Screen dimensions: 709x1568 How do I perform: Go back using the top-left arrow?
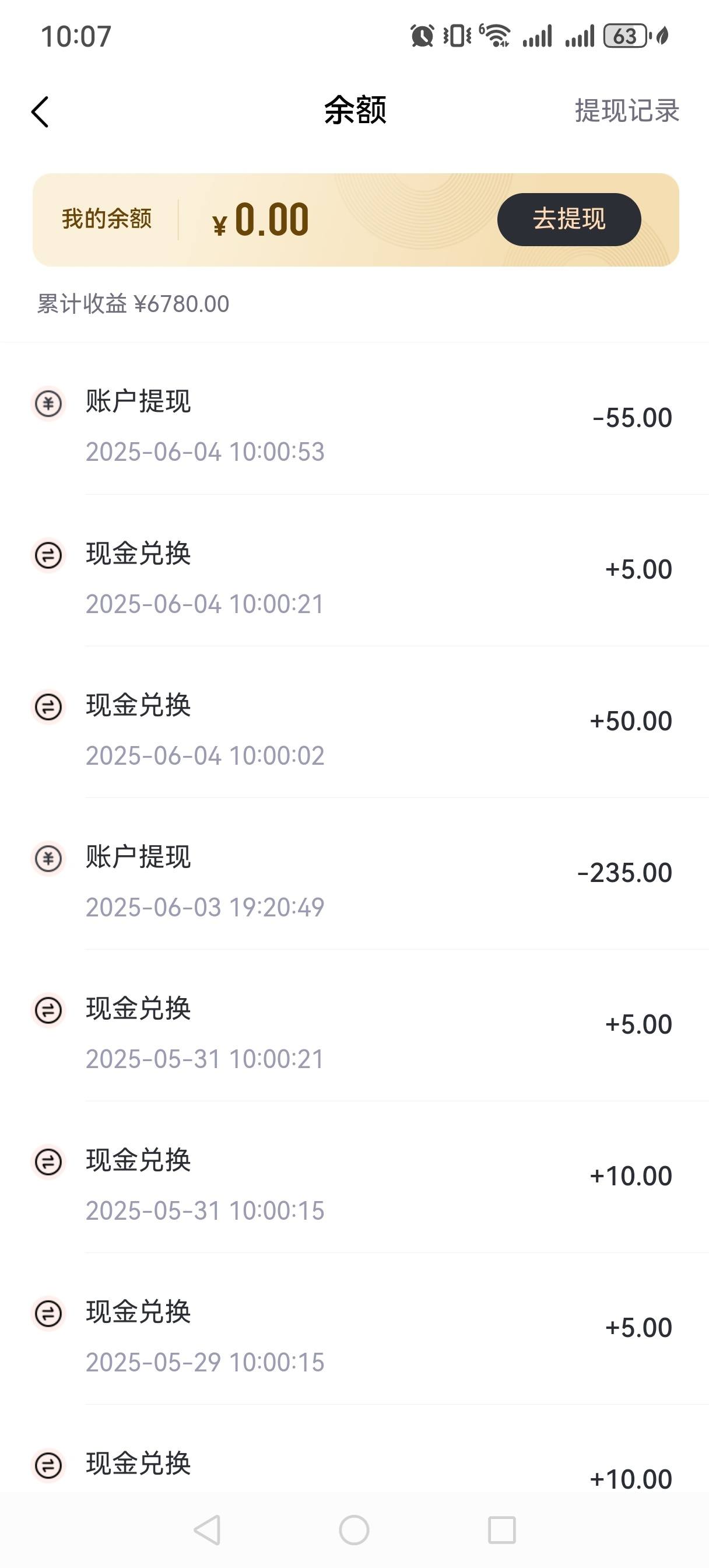point(40,112)
